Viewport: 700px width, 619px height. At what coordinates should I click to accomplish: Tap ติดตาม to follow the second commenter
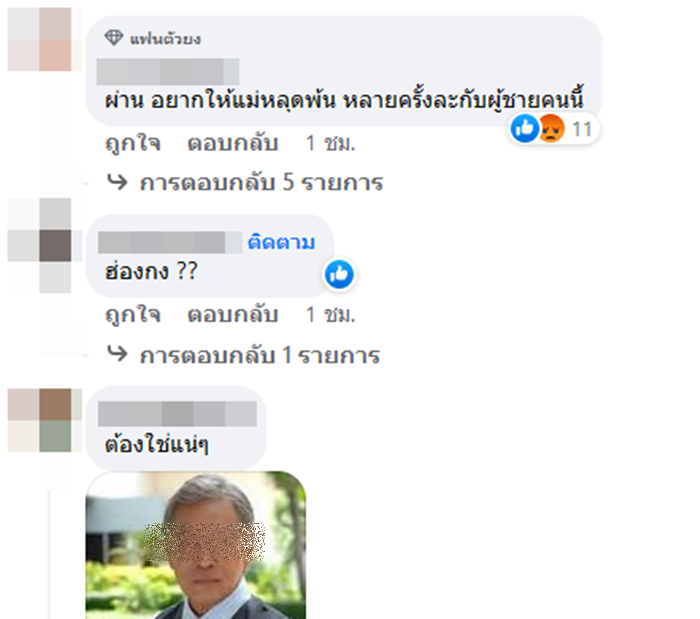pyautogui.click(x=283, y=242)
